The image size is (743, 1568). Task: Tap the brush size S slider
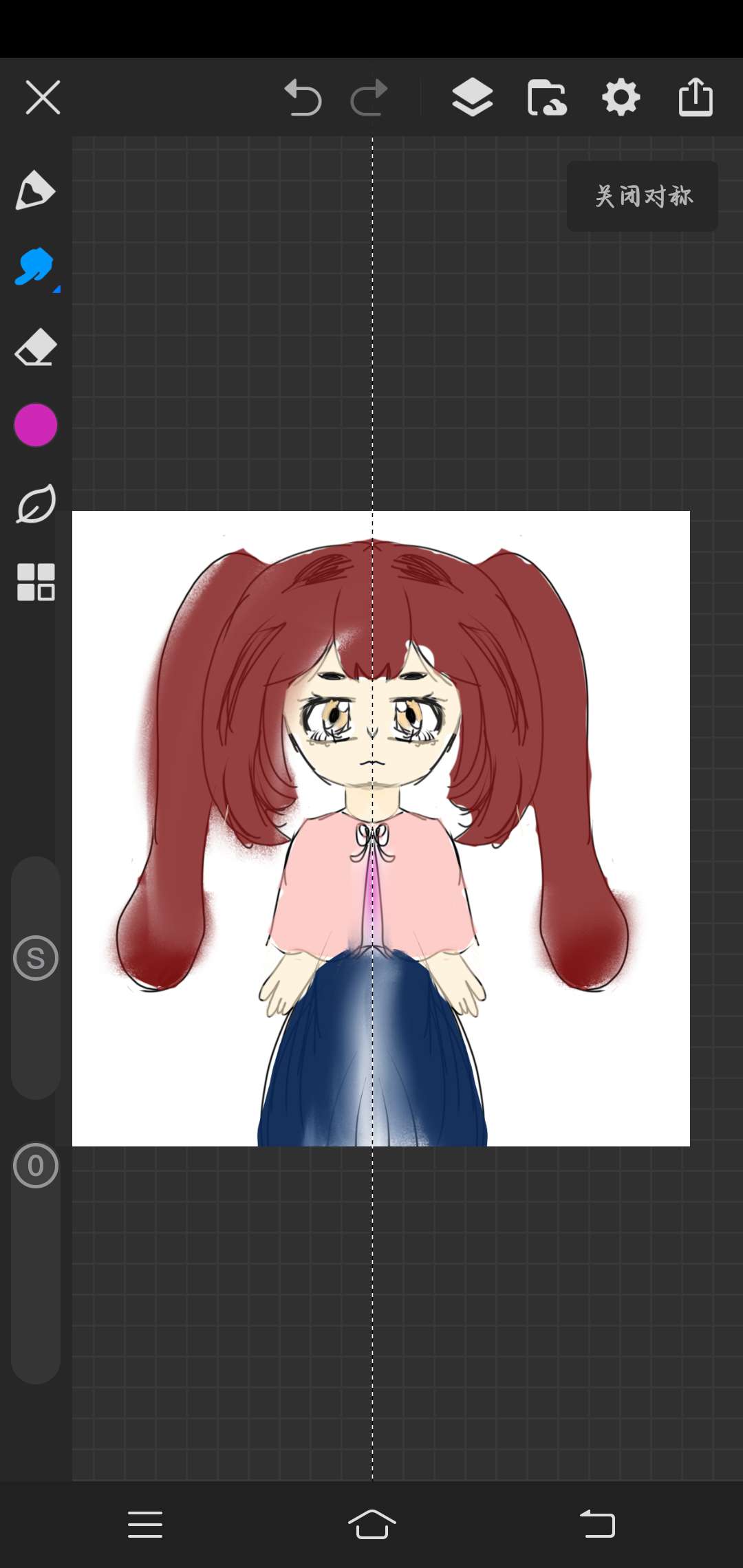pyautogui.click(x=36, y=957)
